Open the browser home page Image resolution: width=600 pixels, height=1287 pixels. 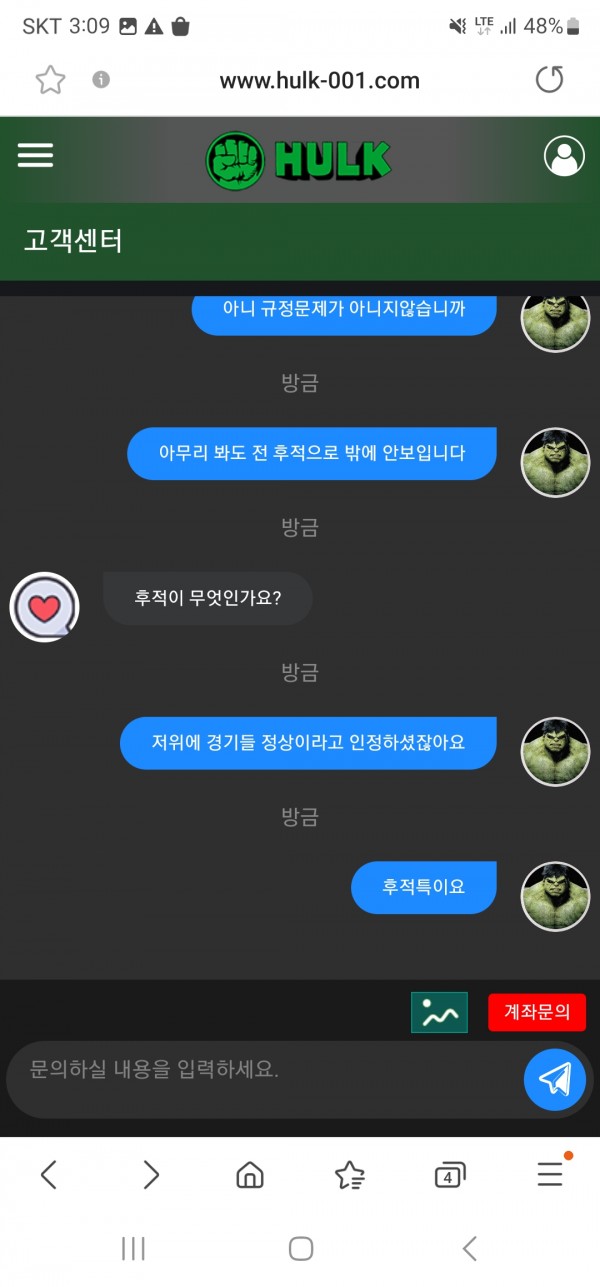click(250, 1175)
